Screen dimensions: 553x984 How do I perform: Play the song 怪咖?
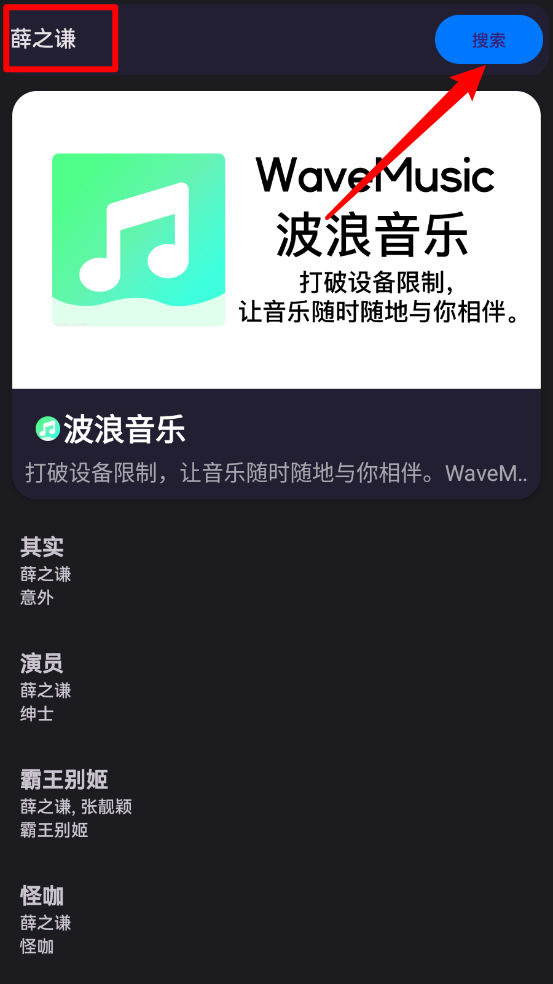[x=276, y=920]
